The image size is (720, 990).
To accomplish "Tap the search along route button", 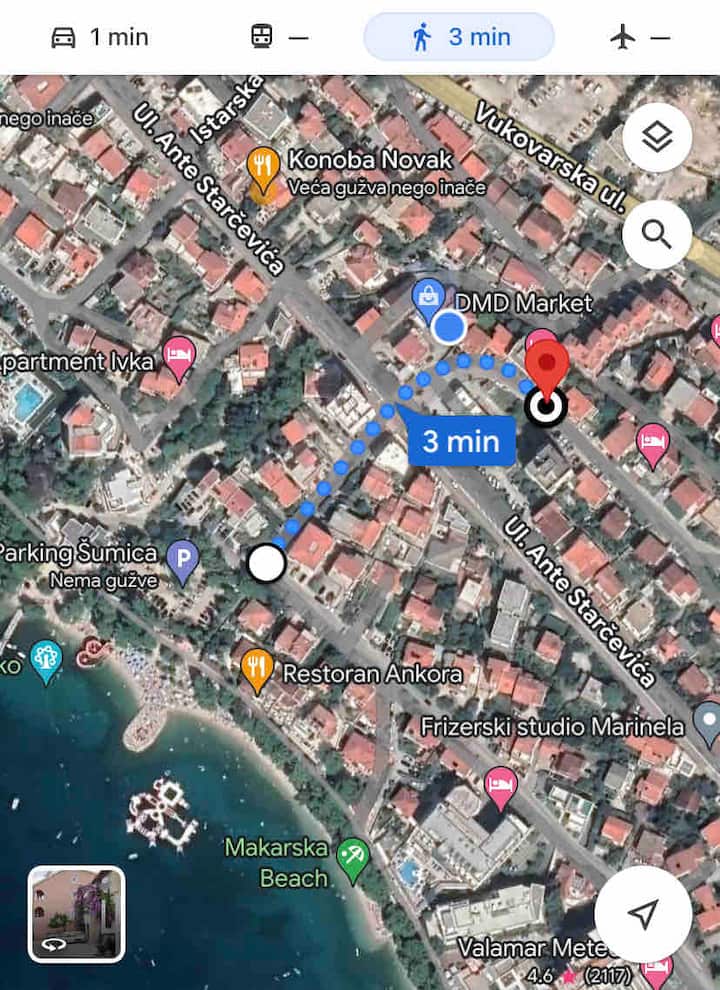I will pyautogui.click(x=657, y=234).
